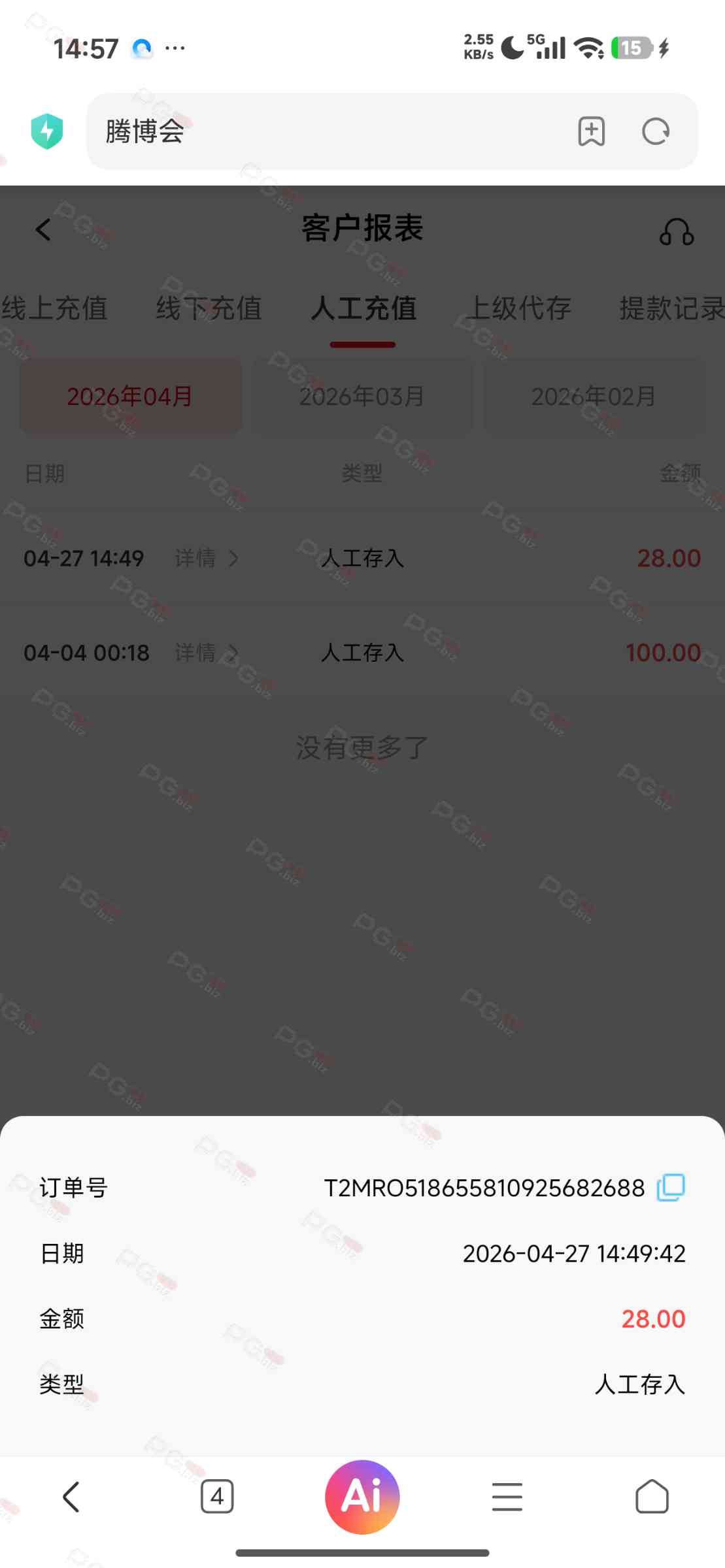Screen dimensions: 725x1568
Task: Switch to 上级代存 tab
Action: coord(519,308)
